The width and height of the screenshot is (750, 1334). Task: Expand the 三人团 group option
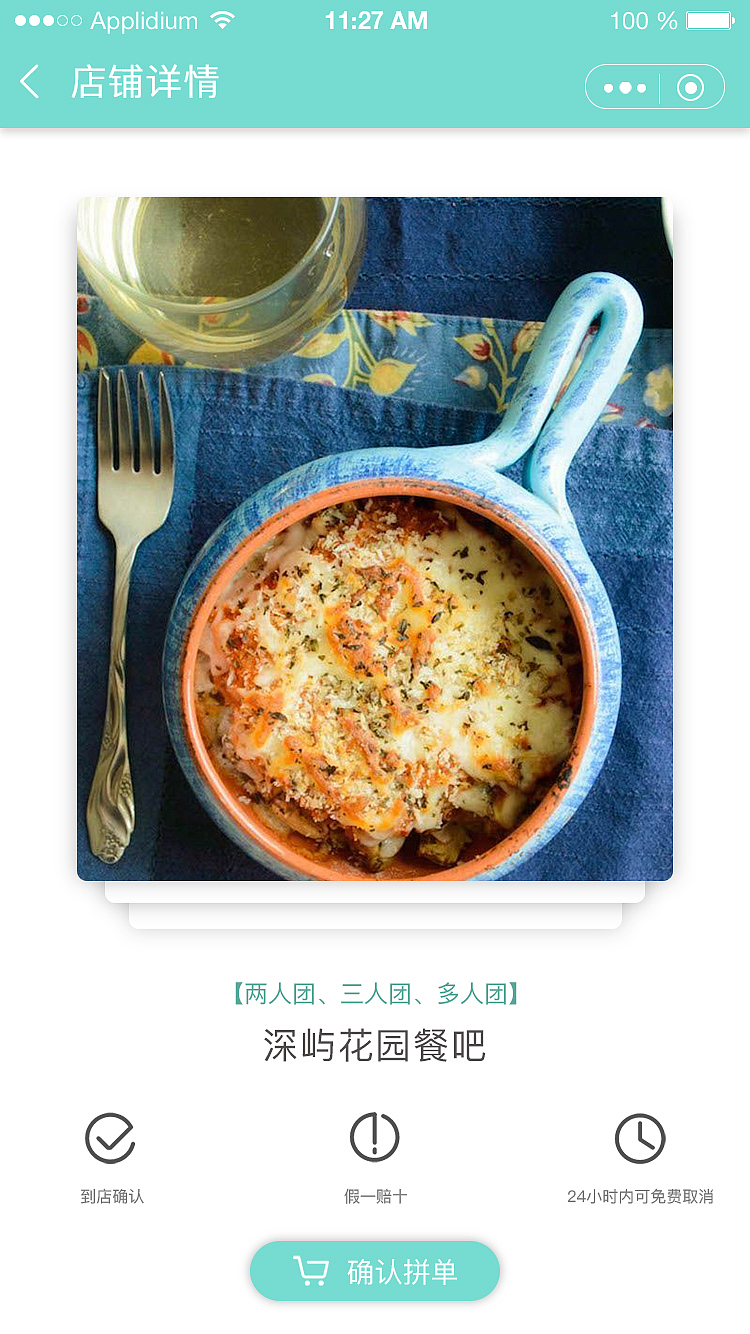point(375,994)
